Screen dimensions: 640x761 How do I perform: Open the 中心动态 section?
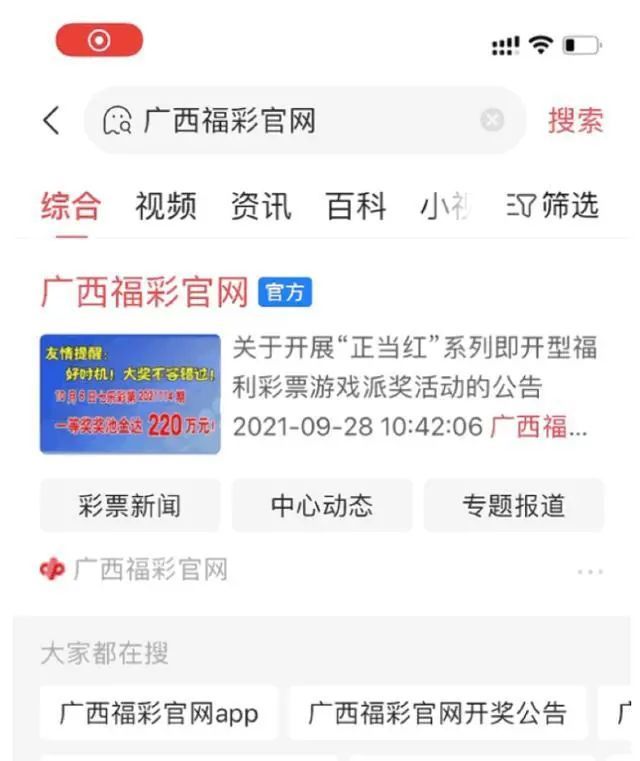click(322, 506)
